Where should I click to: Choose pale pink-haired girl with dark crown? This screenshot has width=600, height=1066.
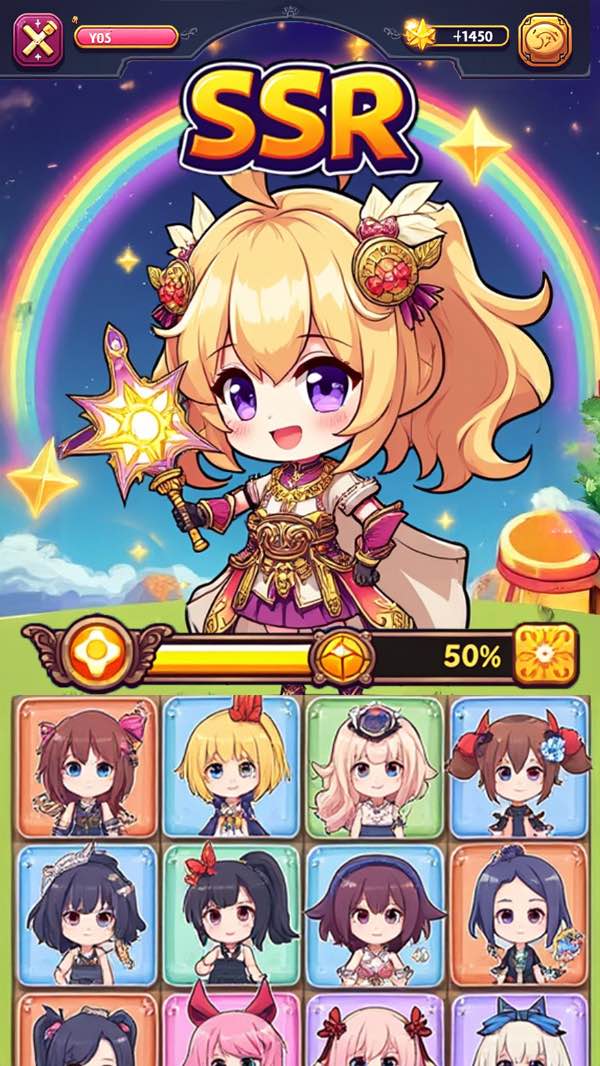pos(374,766)
